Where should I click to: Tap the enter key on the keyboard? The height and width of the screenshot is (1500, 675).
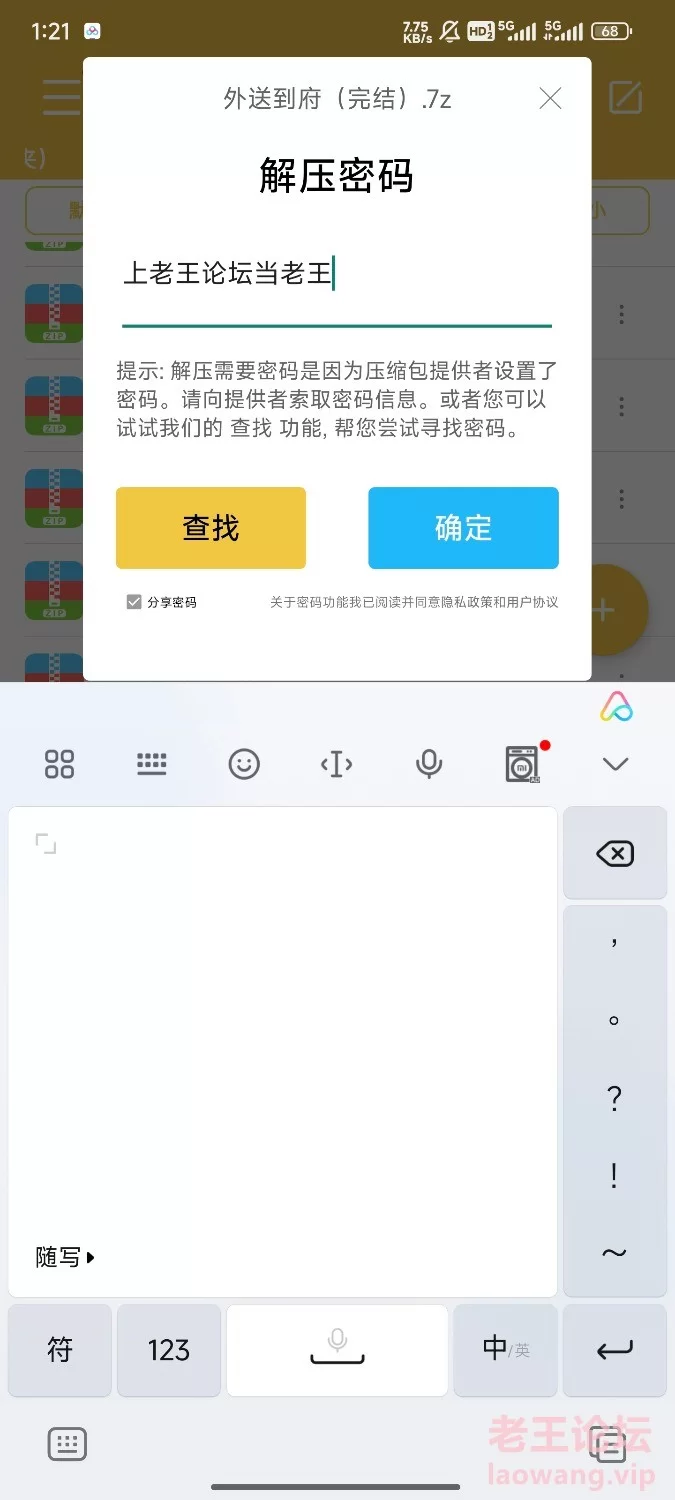point(615,1350)
